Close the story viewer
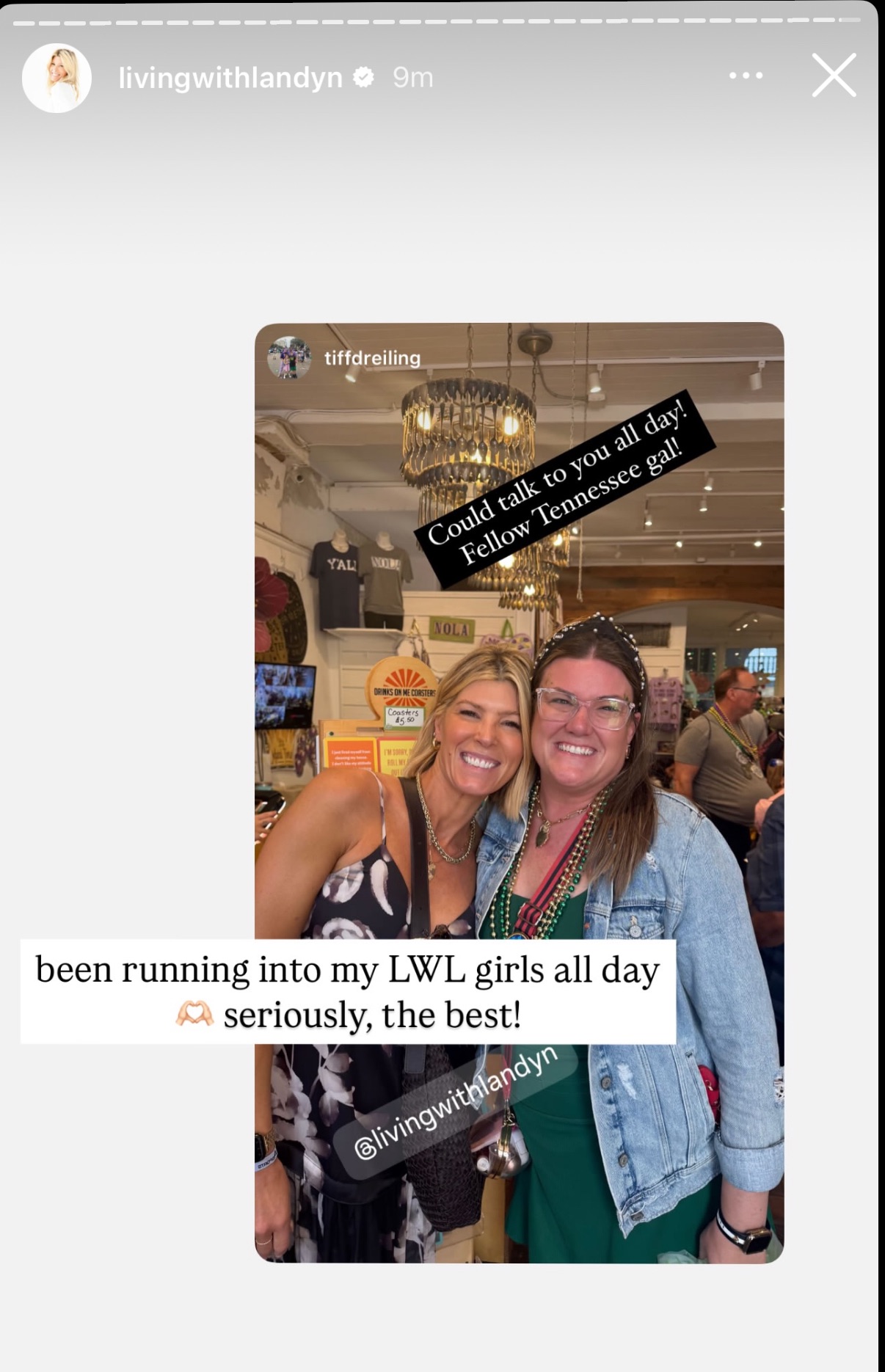The image size is (885, 1372). 834,76
